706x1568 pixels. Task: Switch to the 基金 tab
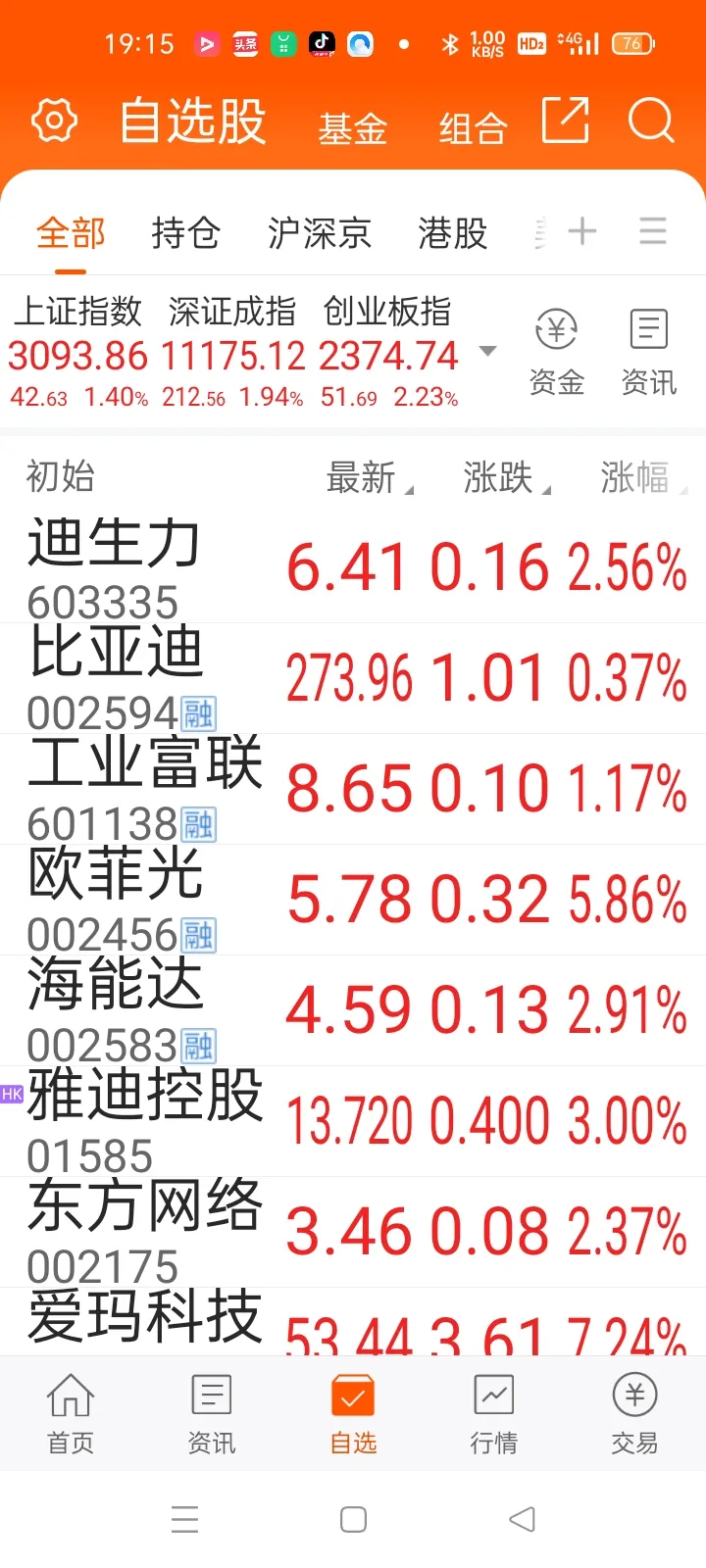[x=353, y=128]
